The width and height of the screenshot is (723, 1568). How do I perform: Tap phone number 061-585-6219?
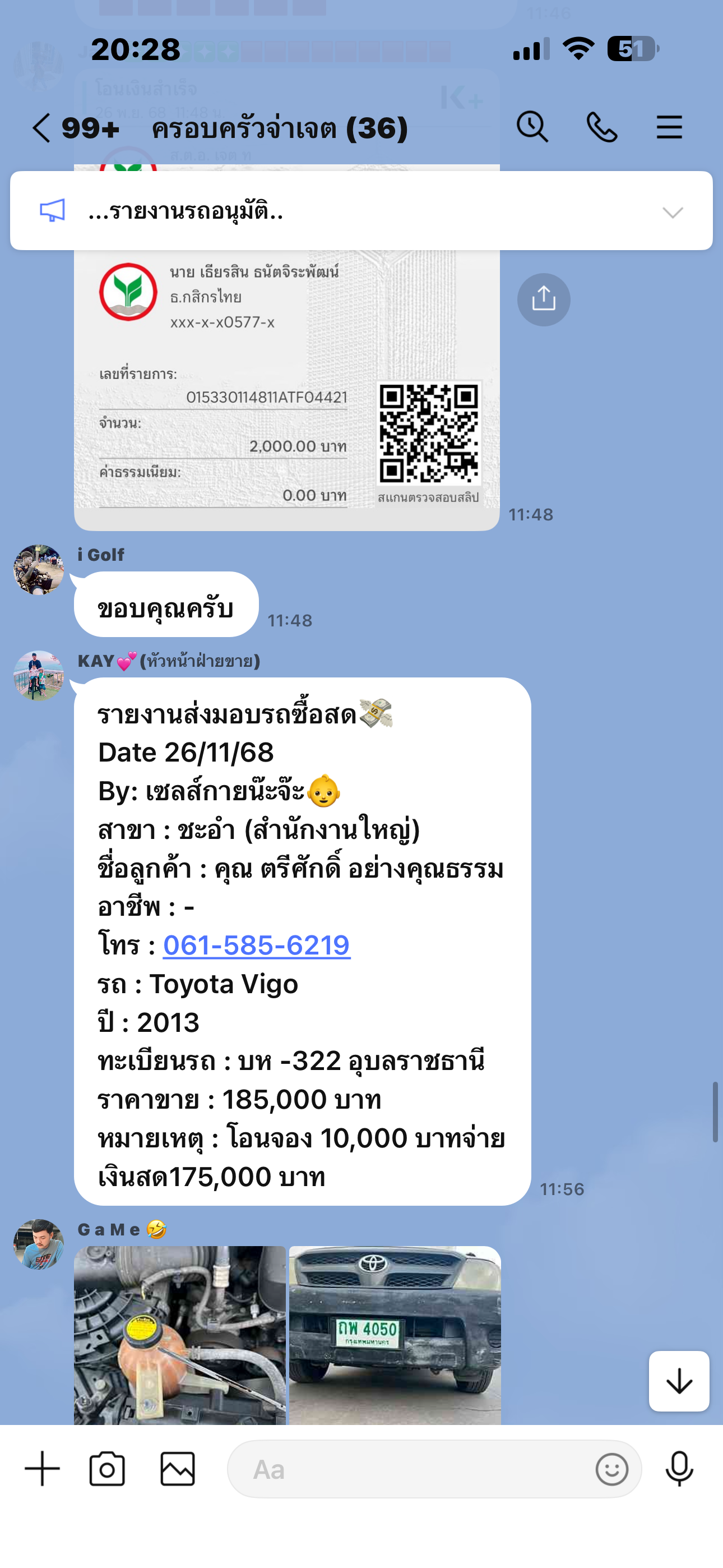pyautogui.click(x=256, y=946)
